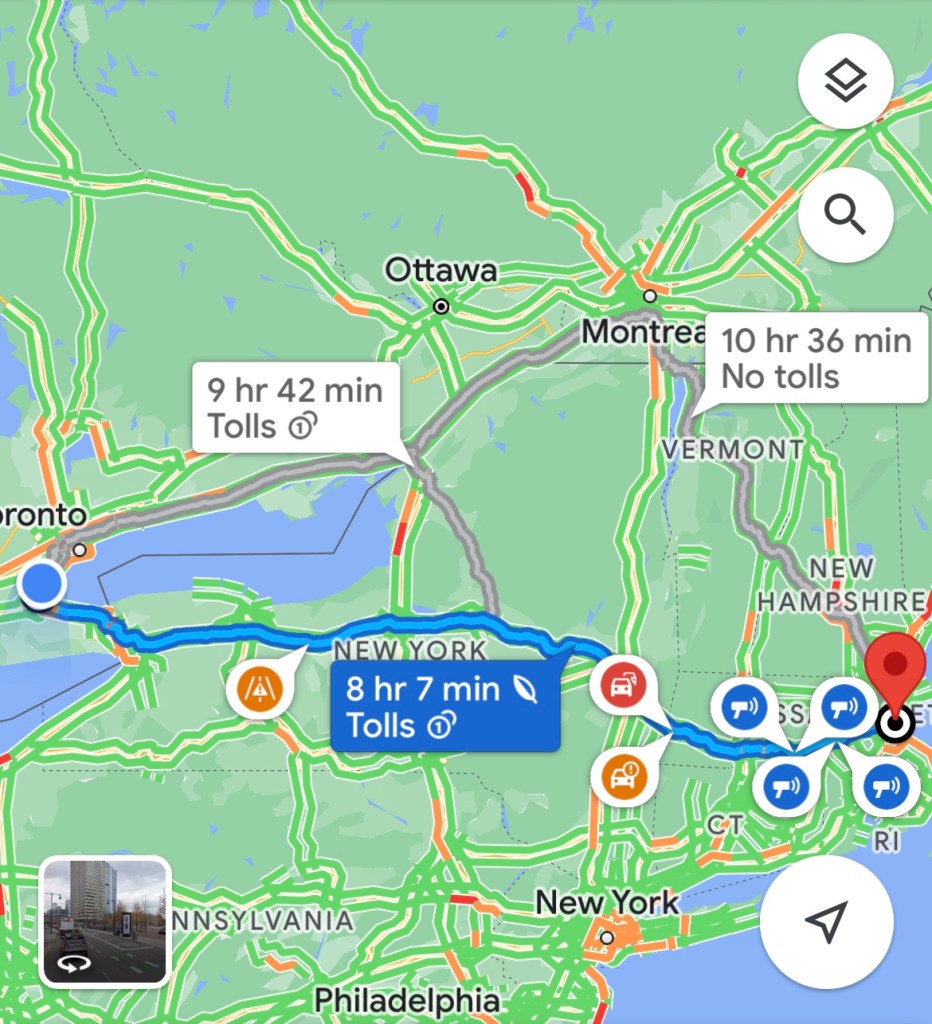This screenshot has height=1024, width=932.
Task: Open the Street View preview thumbnail
Action: (104, 920)
